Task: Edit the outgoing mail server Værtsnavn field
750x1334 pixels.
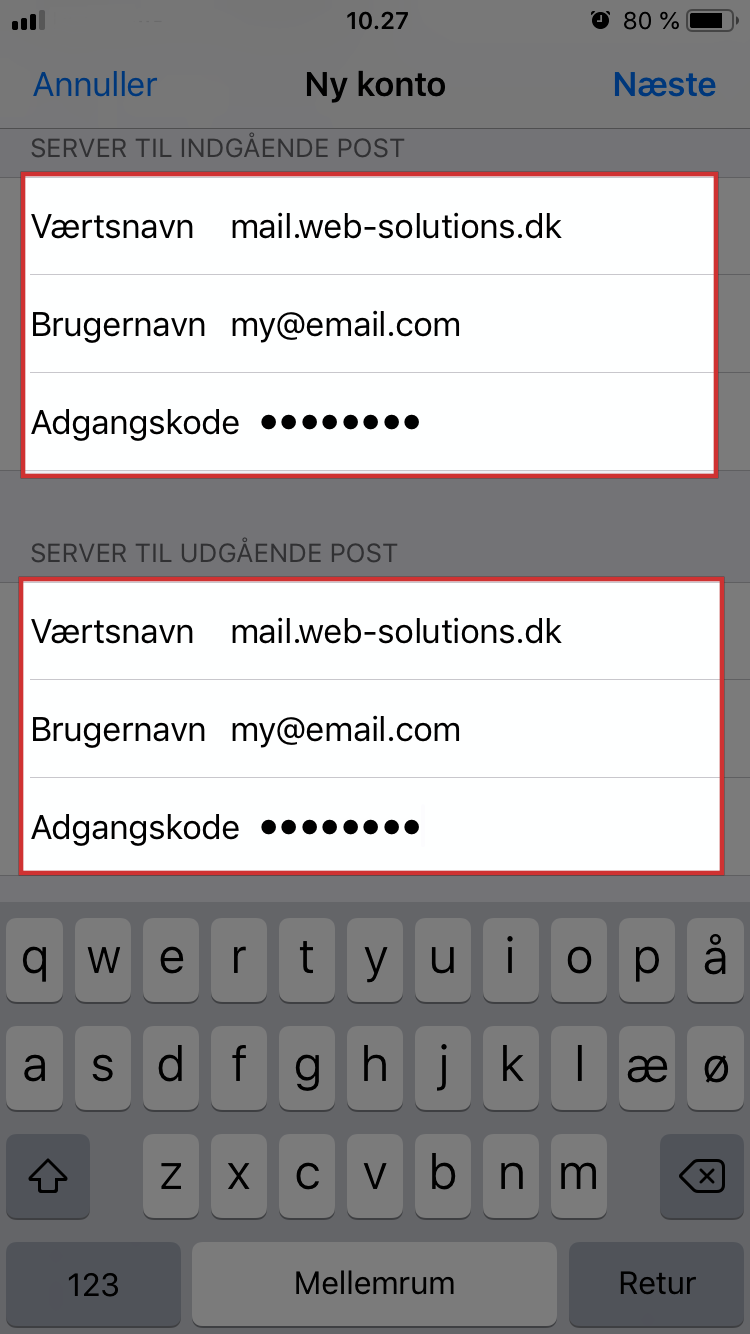Action: point(372,632)
